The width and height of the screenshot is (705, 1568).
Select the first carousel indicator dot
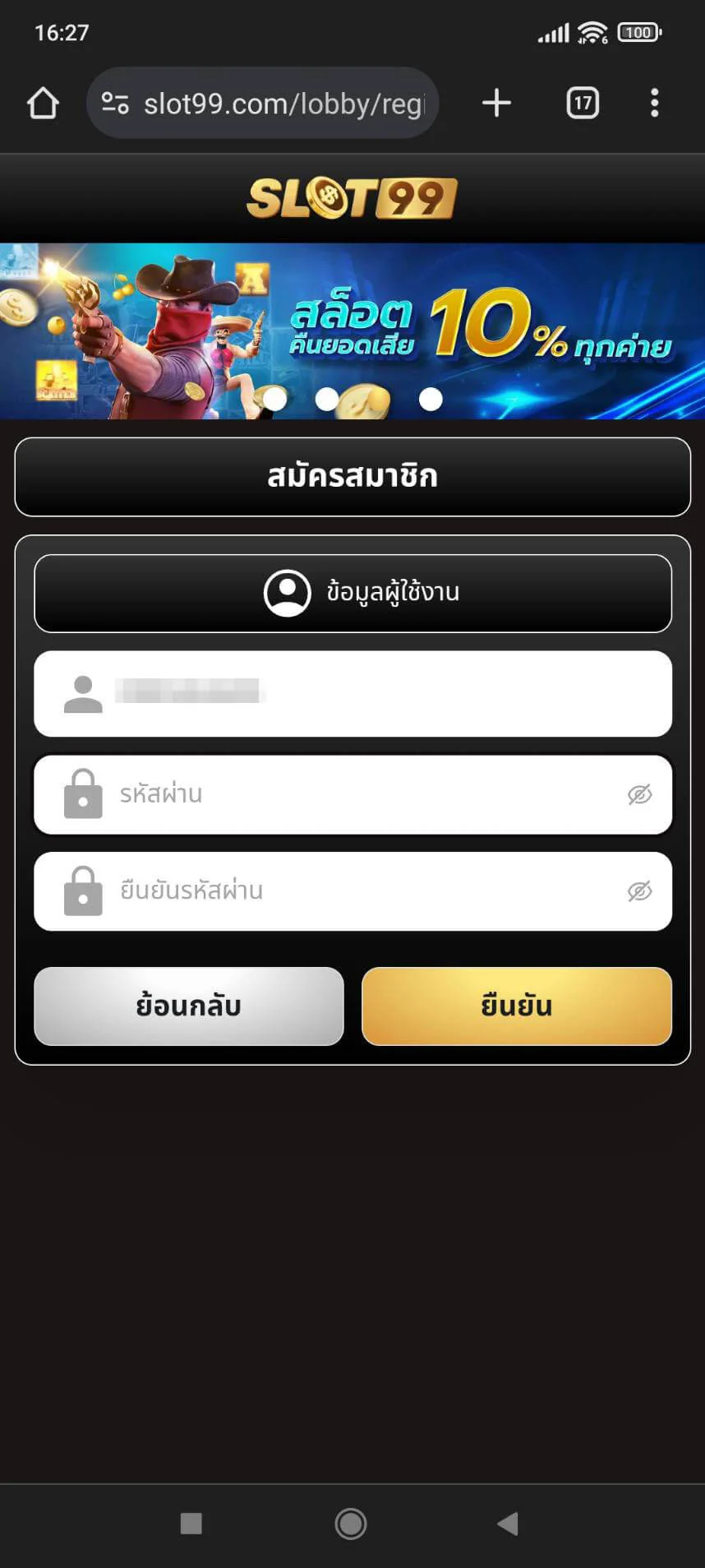point(275,399)
